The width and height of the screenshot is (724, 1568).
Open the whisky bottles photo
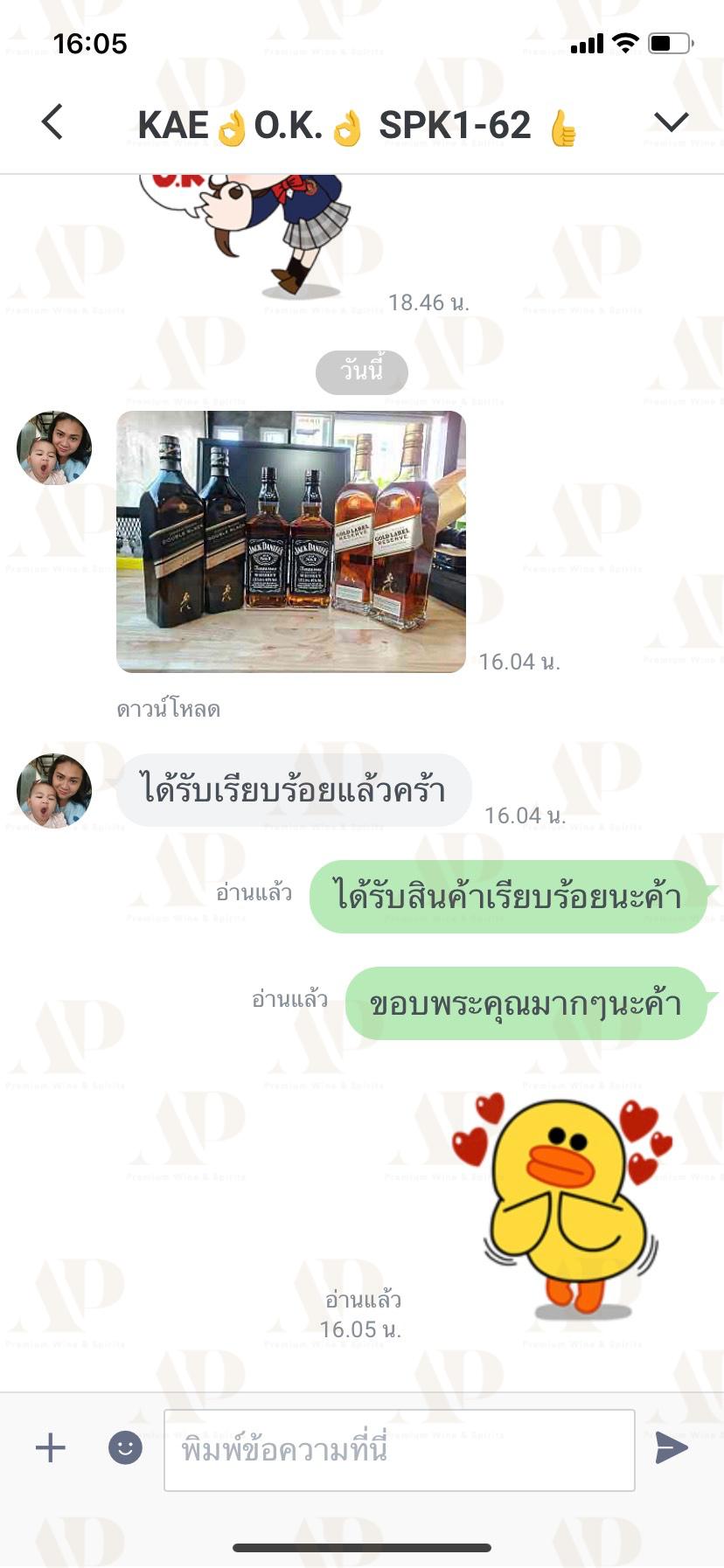tap(291, 542)
